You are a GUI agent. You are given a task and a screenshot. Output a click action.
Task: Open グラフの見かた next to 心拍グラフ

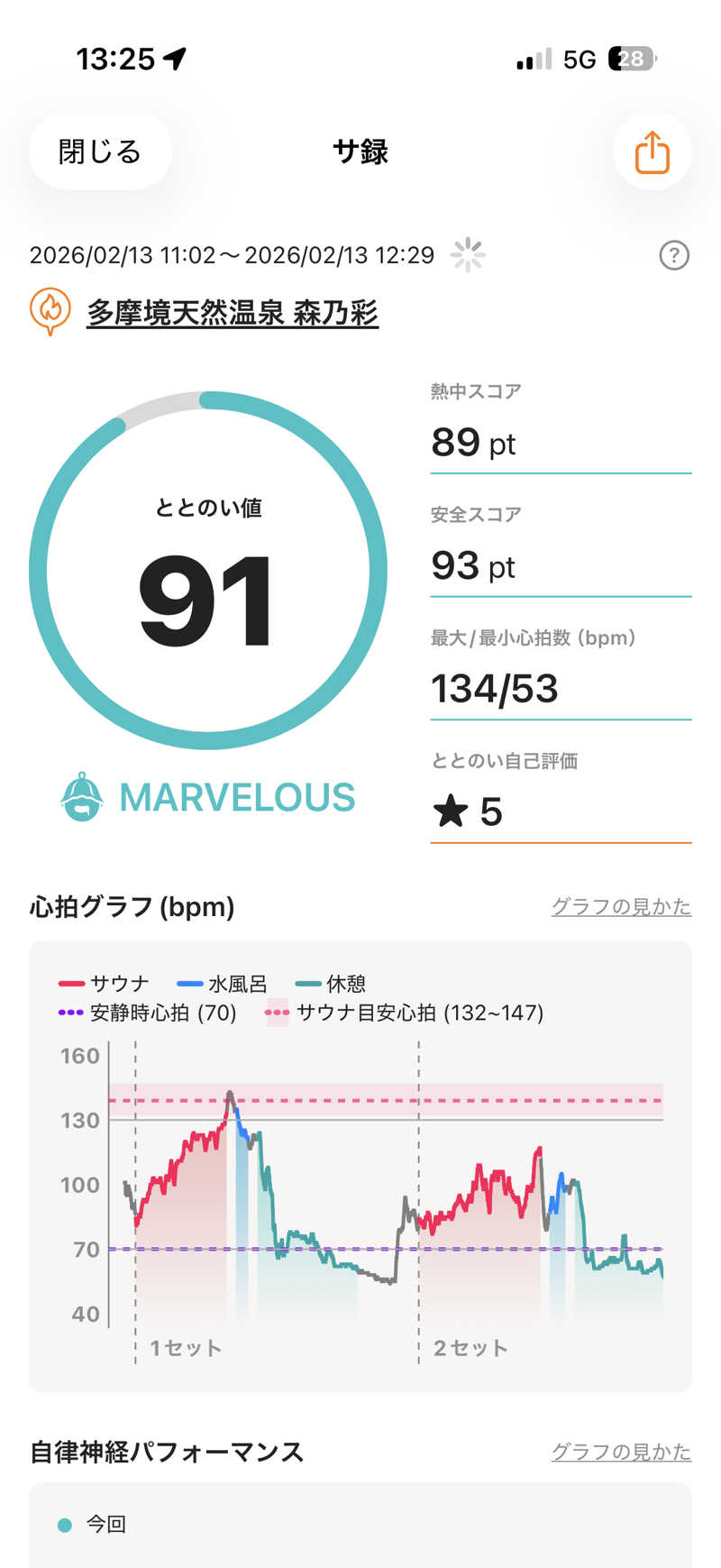pyautogui.click(x=621, y=906)
